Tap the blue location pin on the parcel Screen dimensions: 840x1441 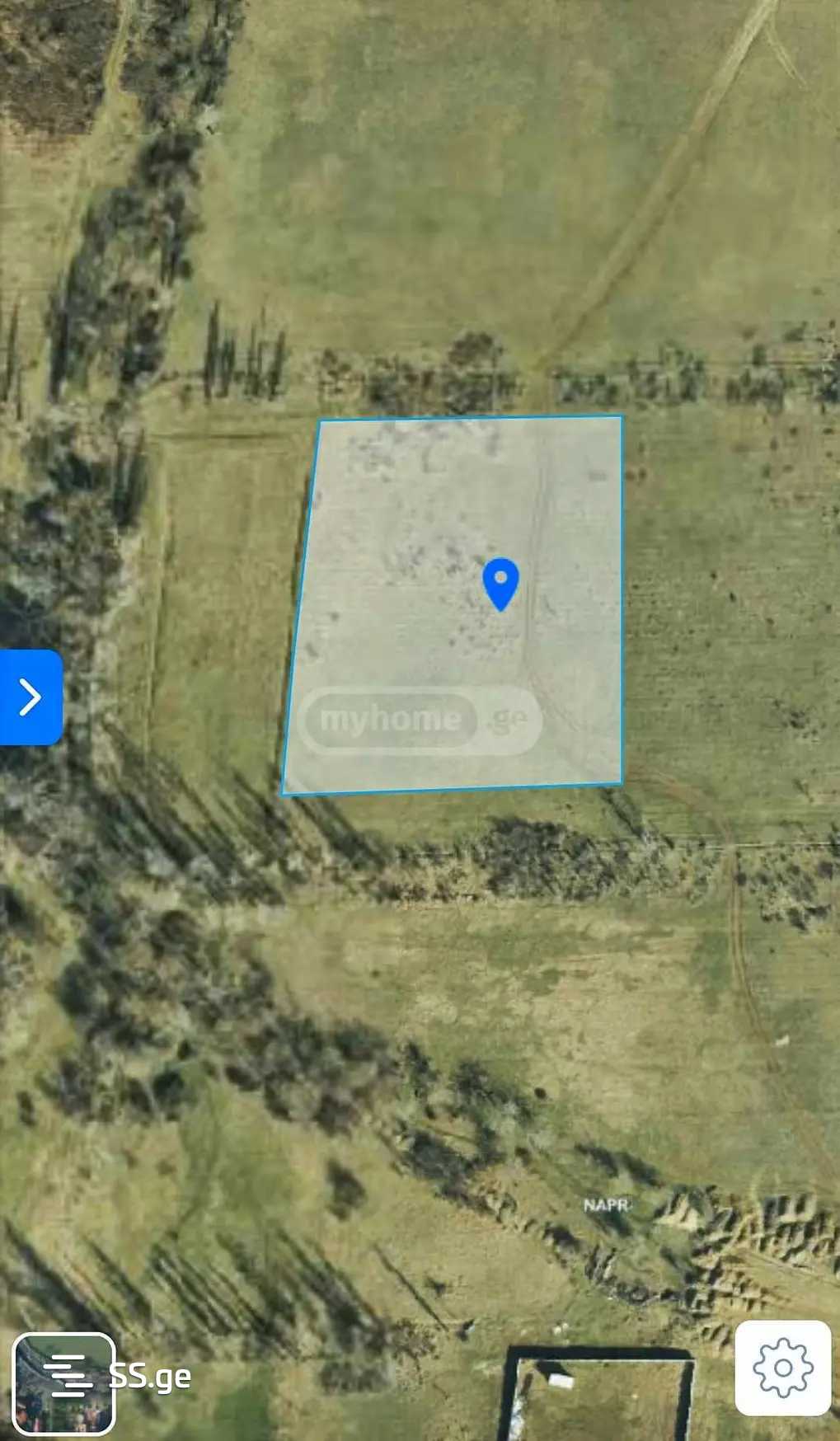(500, 582)
